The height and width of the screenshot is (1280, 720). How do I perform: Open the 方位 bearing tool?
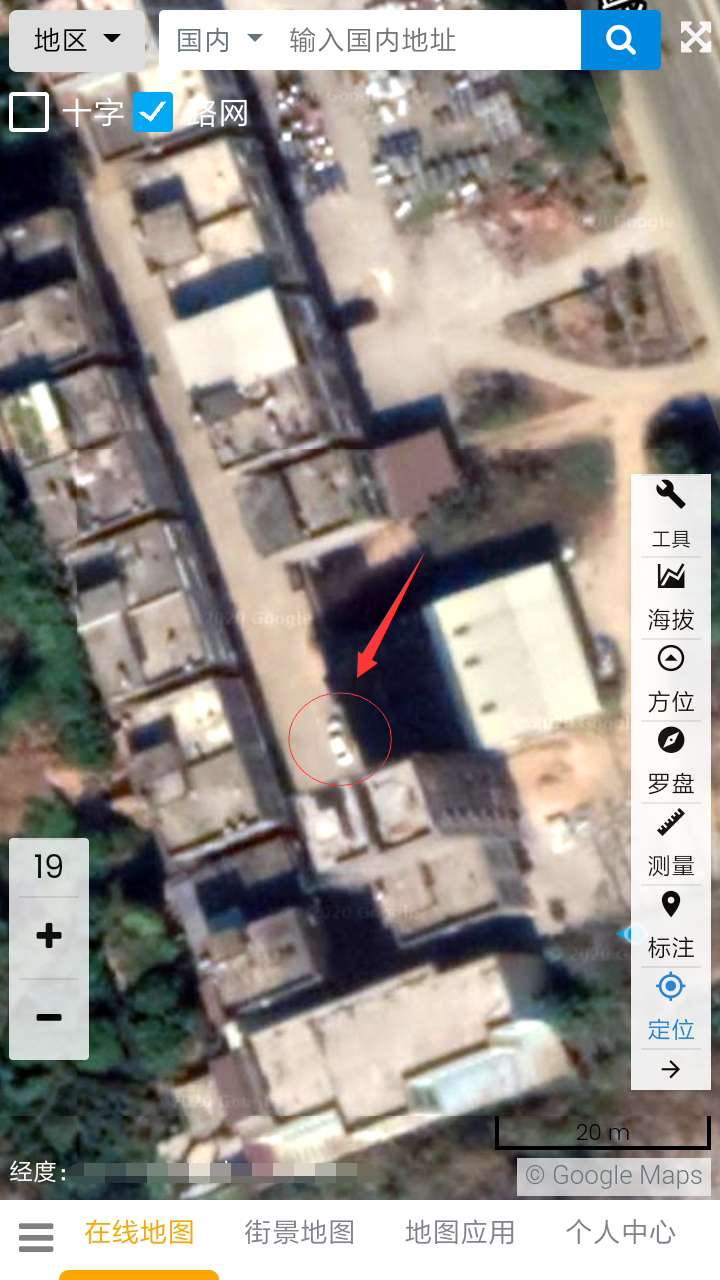pos(670,678)
